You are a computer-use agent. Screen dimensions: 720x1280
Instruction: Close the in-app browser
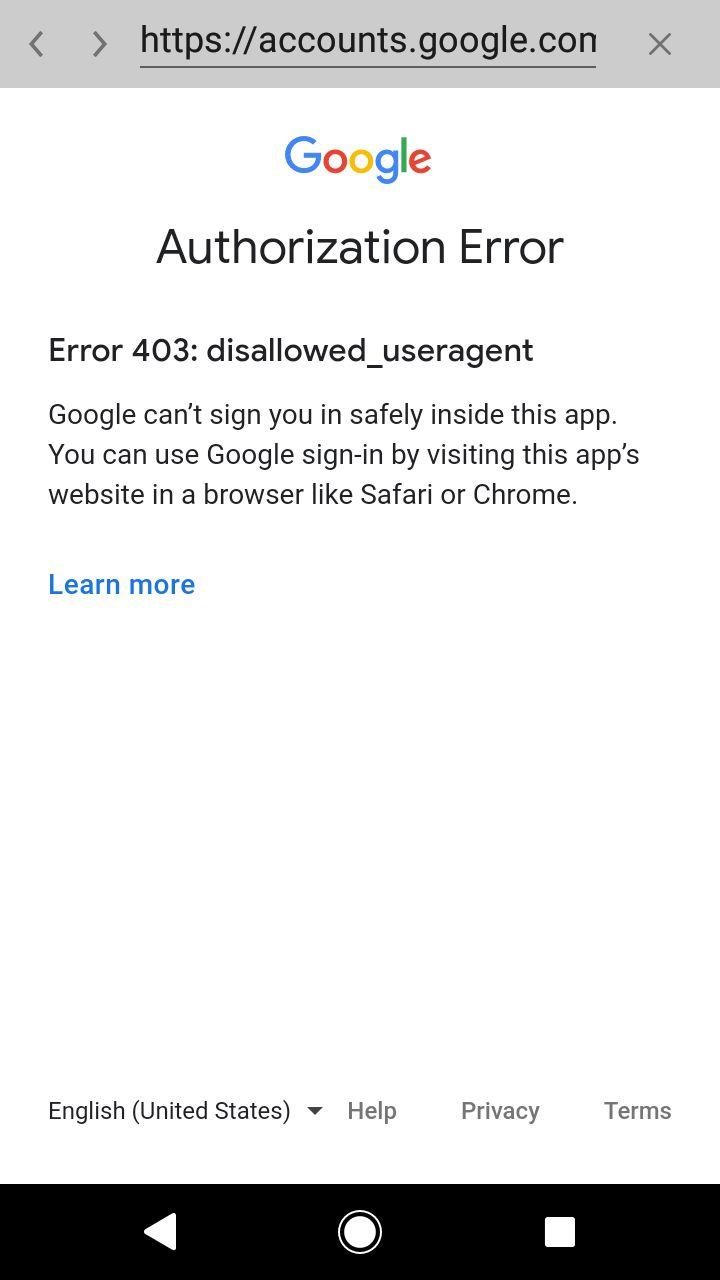659,44
